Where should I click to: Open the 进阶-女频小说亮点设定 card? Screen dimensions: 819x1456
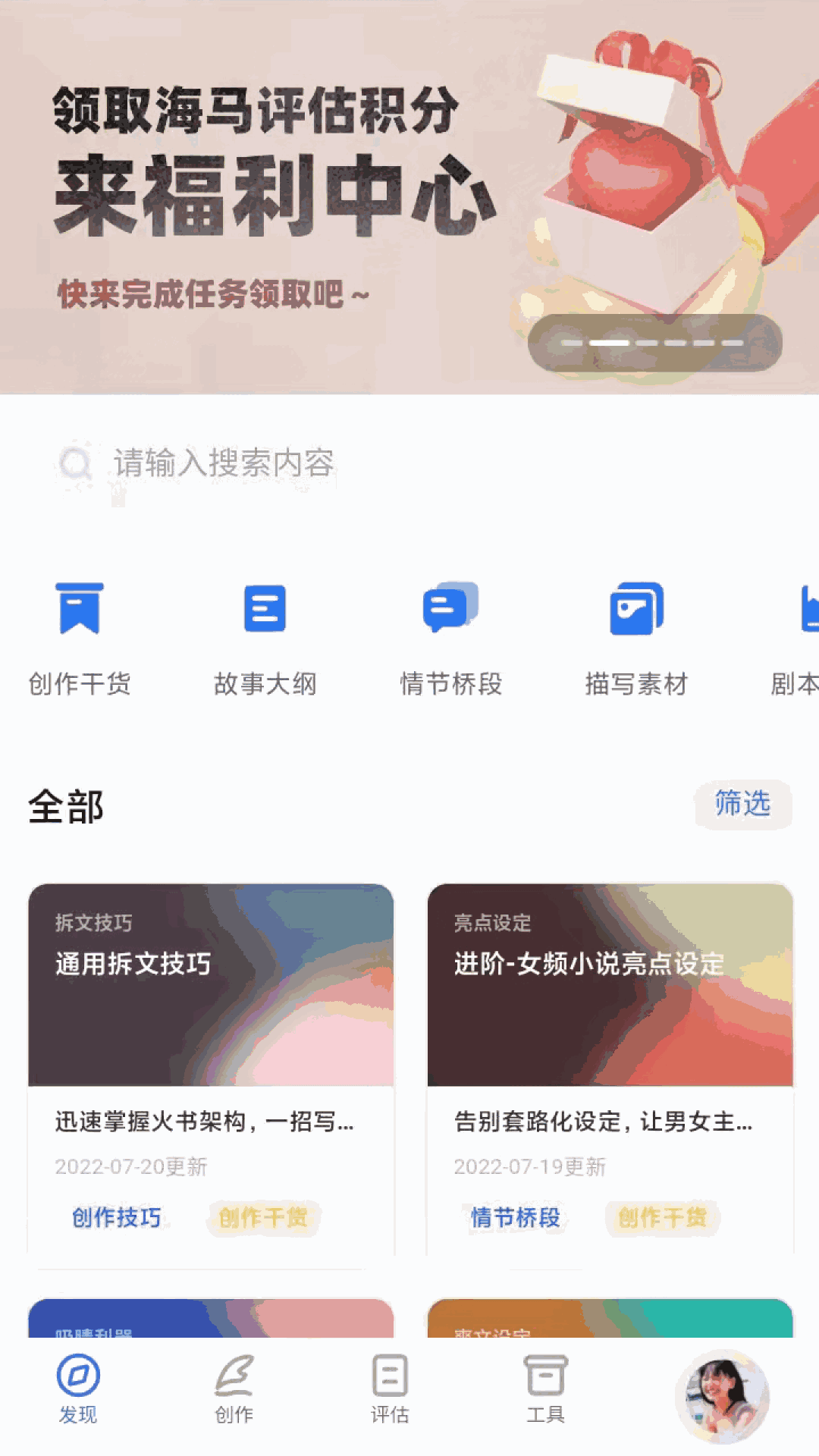click(x=610, y=986)
